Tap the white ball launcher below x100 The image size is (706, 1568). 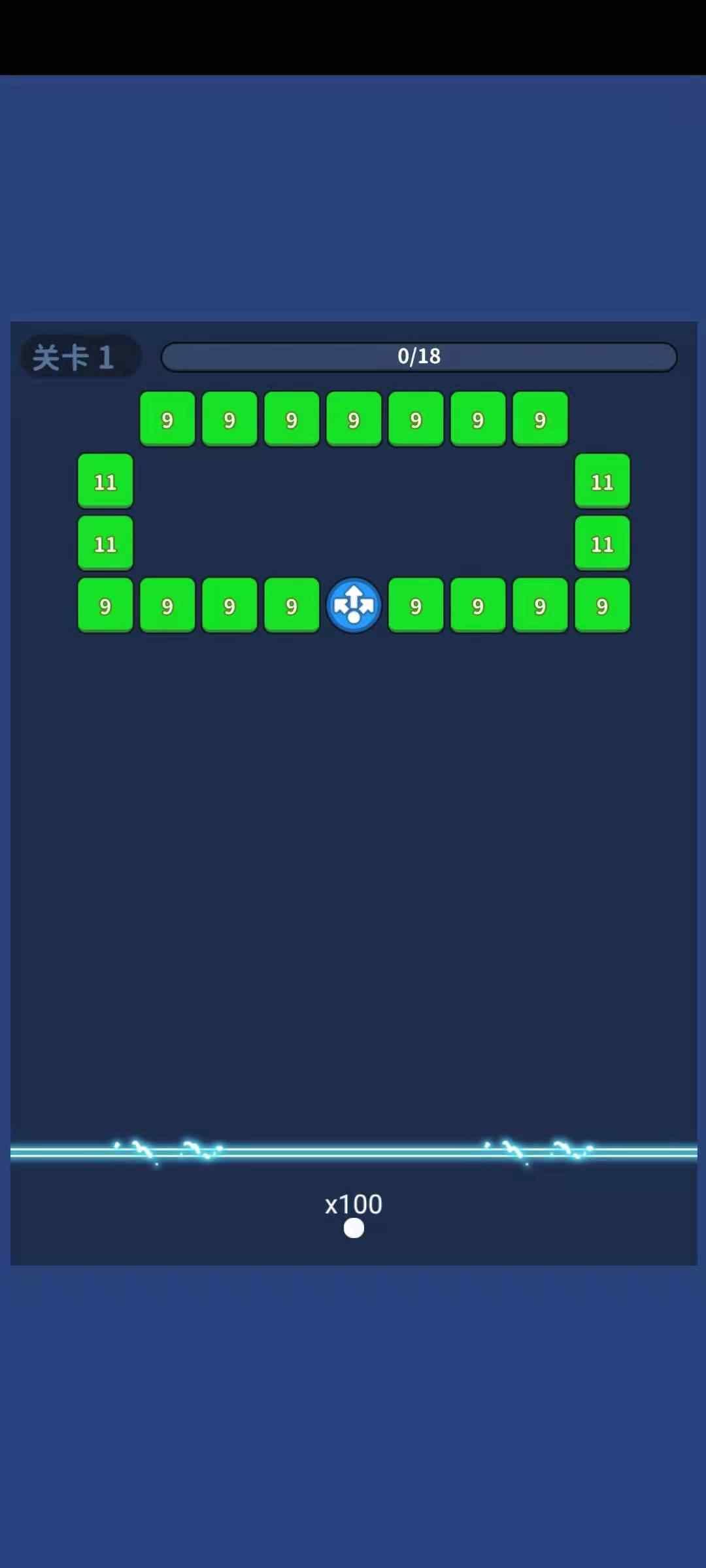pyautogui.click(x=354, y=1228)
